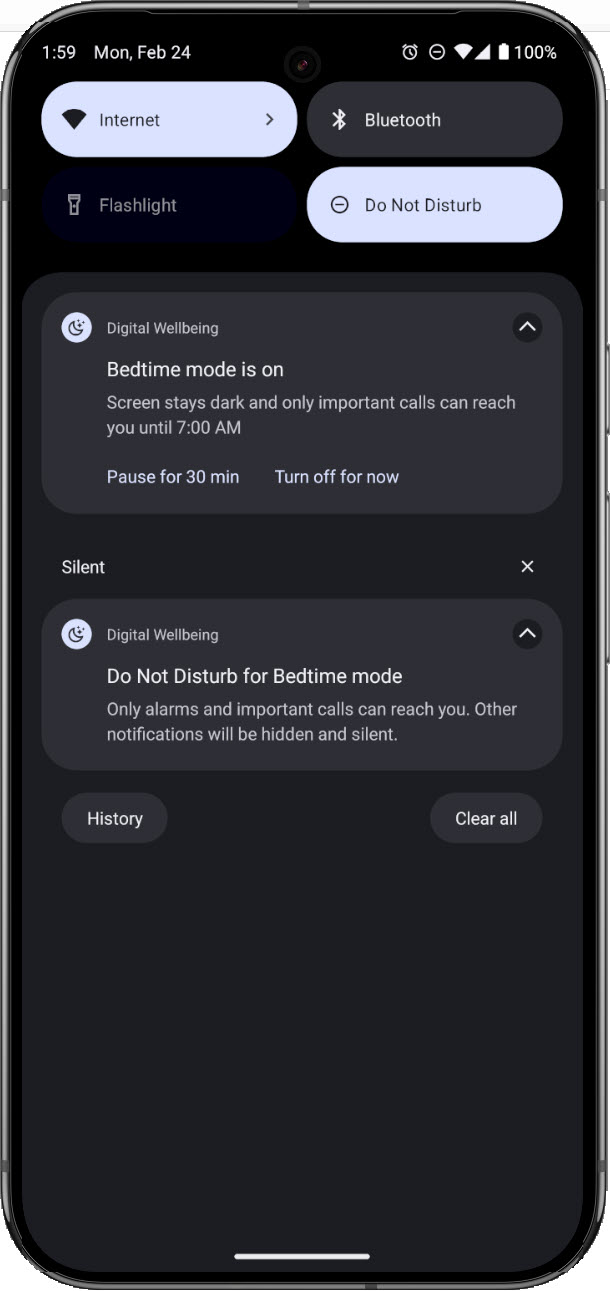Collapse the Bedtime mode is on notification

(x=527, y=327)
